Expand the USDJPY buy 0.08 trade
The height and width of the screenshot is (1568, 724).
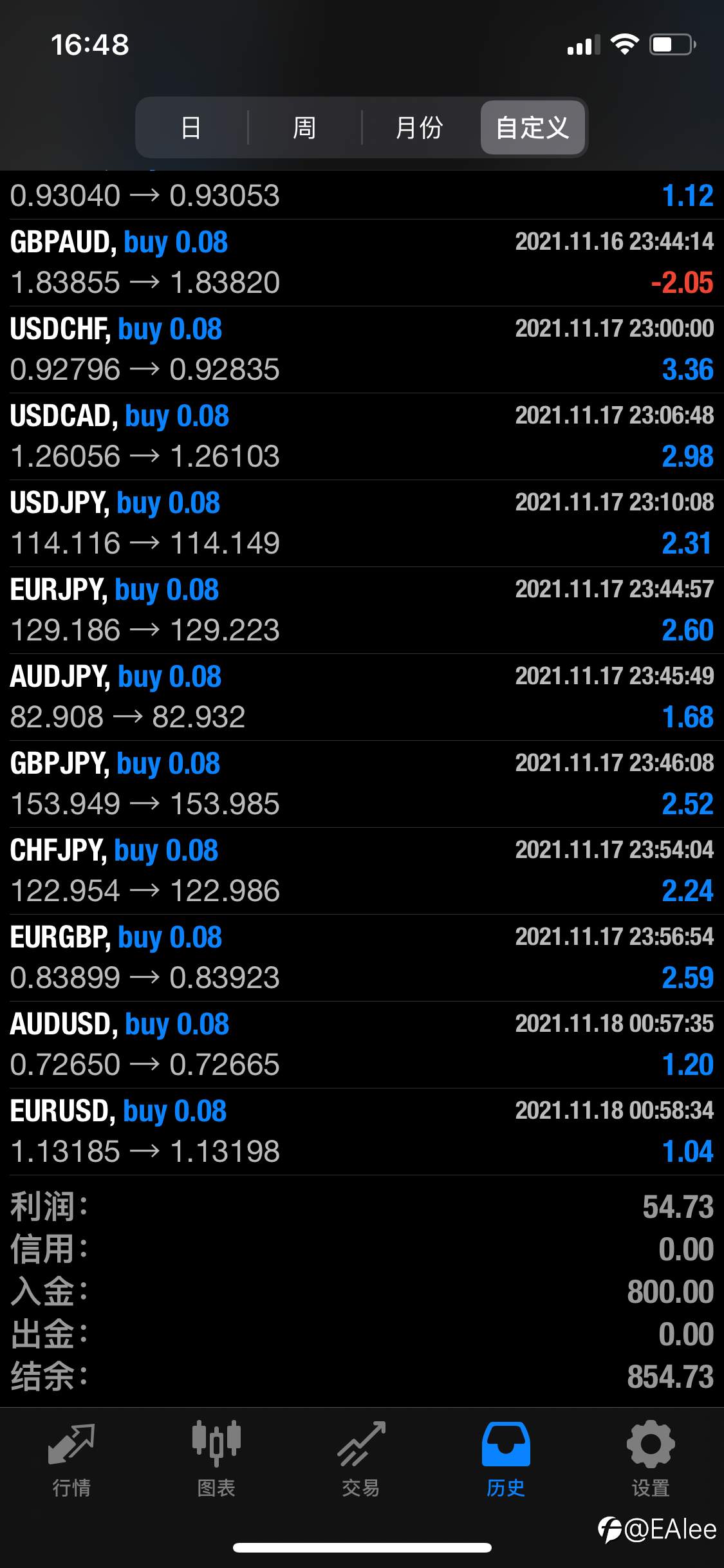pyautogui.click(x=362, y=523)
